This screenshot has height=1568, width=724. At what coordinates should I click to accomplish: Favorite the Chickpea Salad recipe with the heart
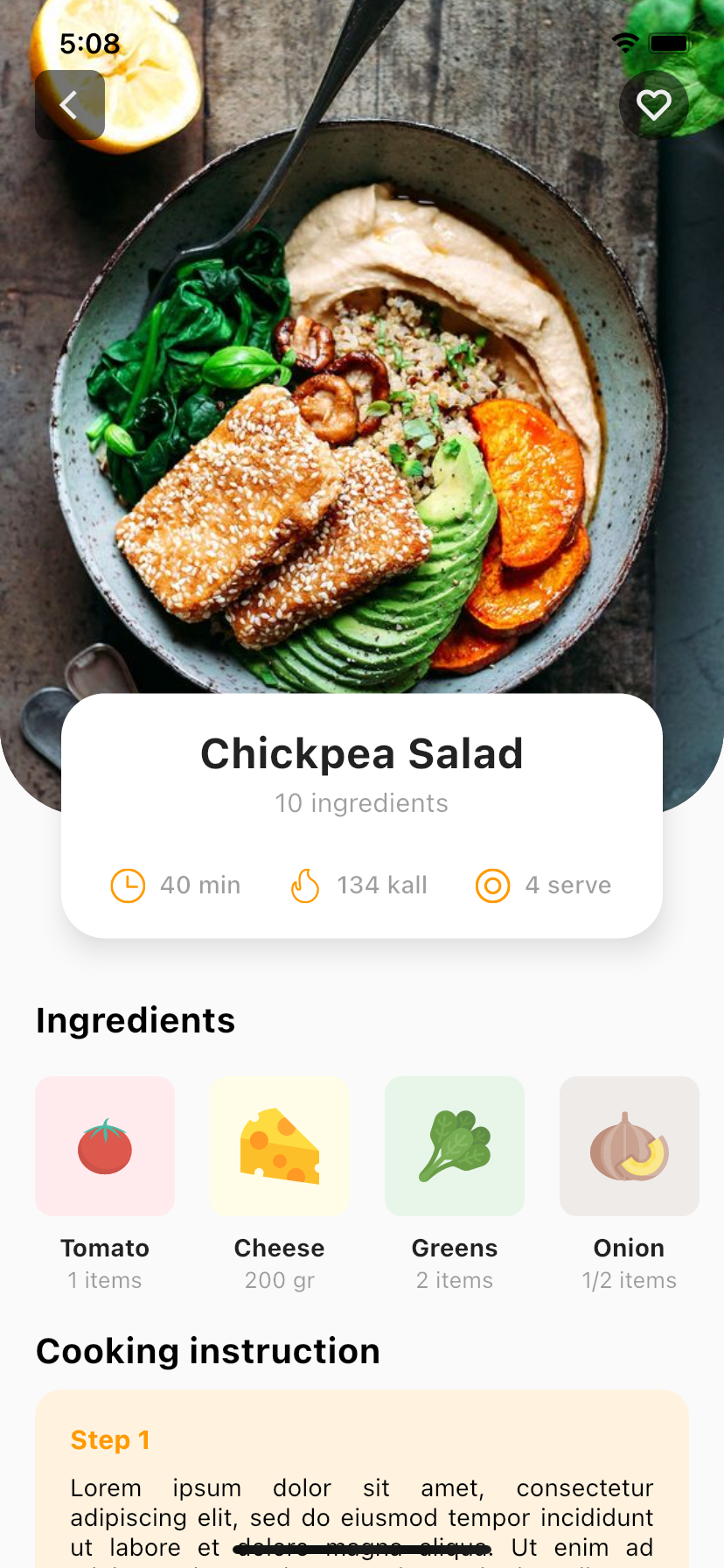click(x=653, y=105)
